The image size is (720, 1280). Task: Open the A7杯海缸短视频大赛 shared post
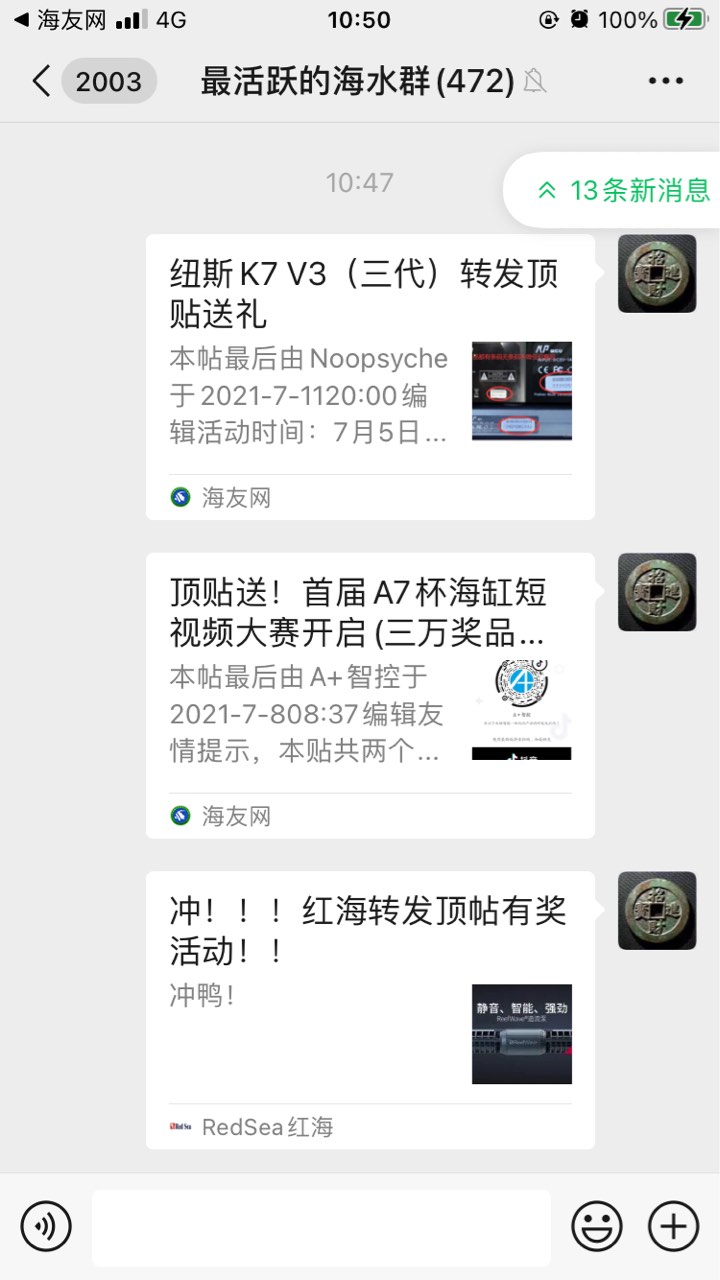pyautogui.click(x=370, y=695)
